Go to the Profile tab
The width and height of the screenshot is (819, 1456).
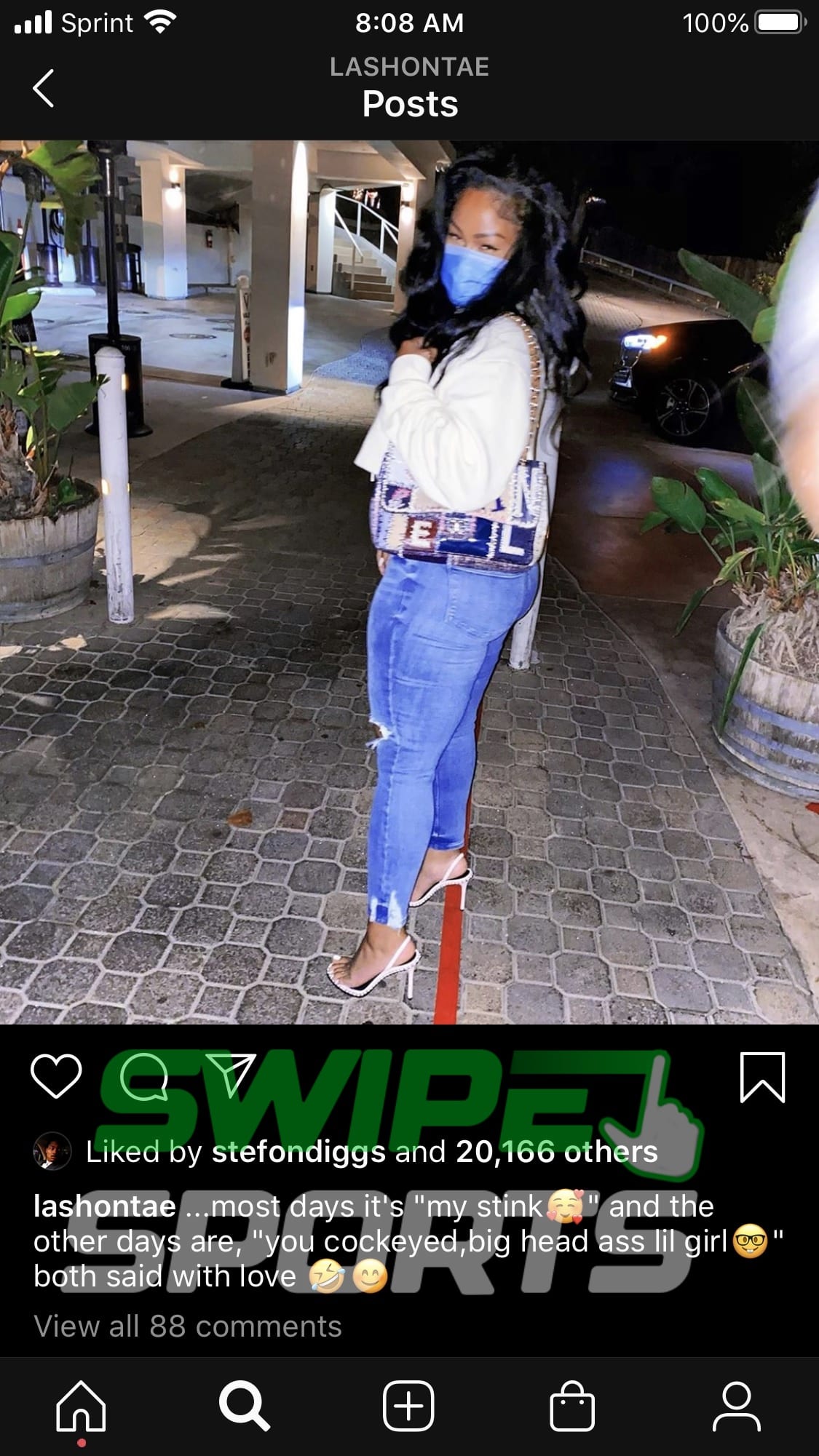pos(736,1406)
